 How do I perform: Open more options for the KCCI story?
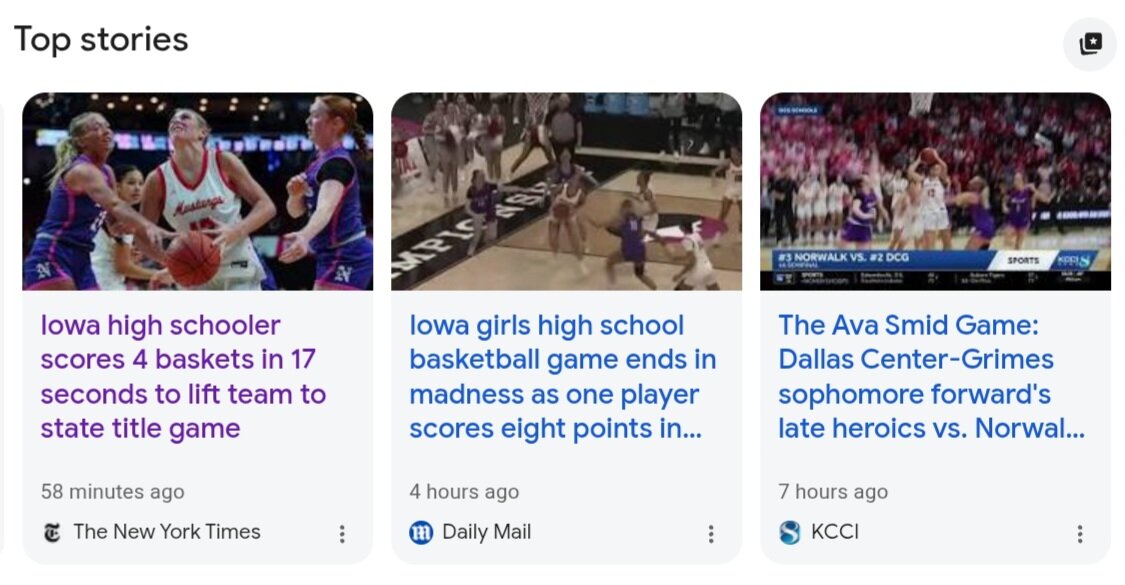pos(1080,534)
